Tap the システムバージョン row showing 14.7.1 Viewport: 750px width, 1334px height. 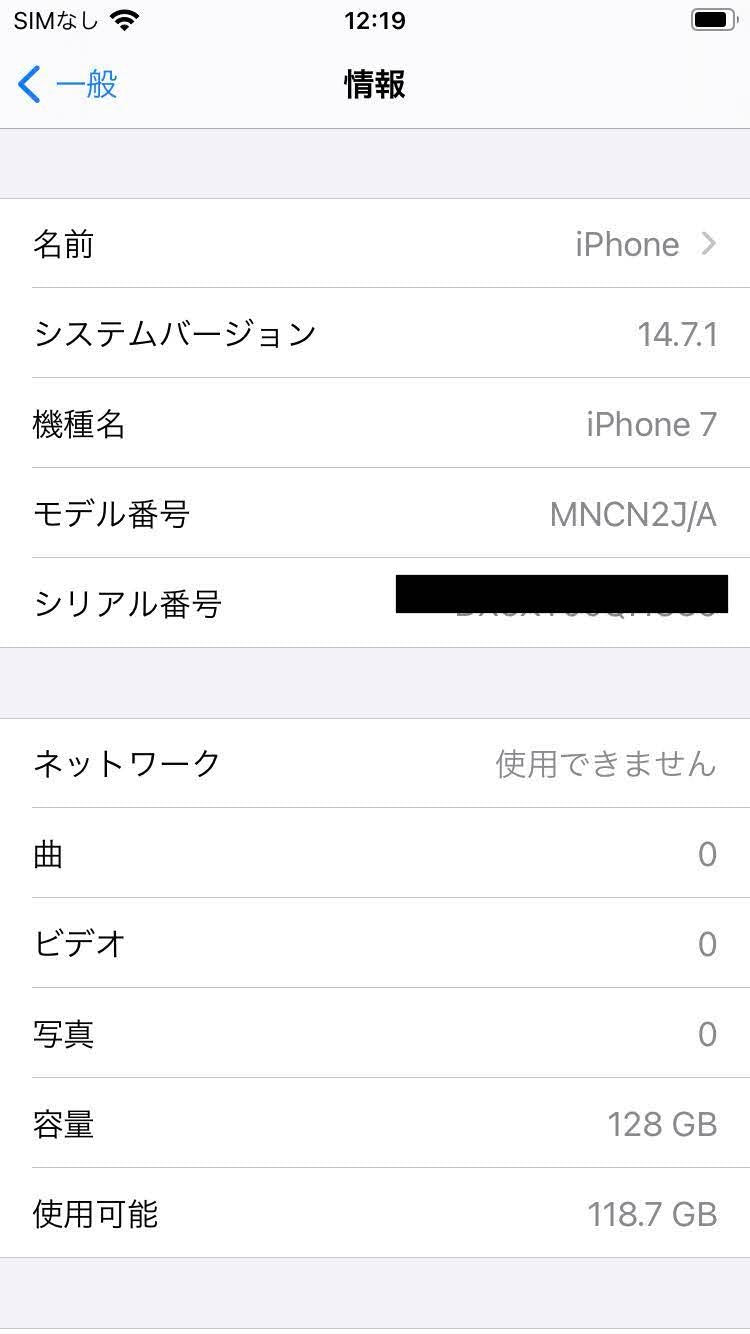coord(375,334)
